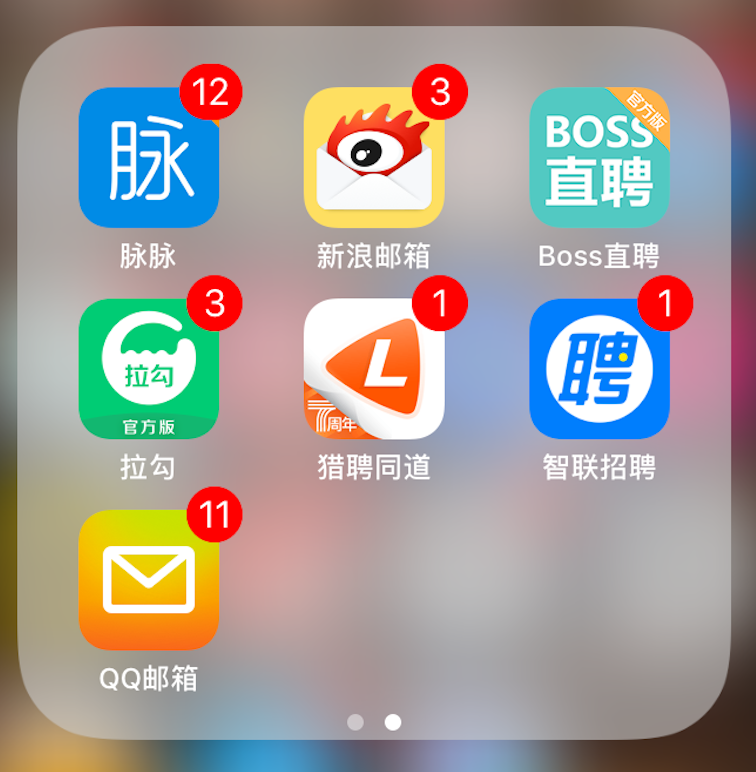Launch the 拉勾 app
The image size is (756, 772).
point(149,369)
